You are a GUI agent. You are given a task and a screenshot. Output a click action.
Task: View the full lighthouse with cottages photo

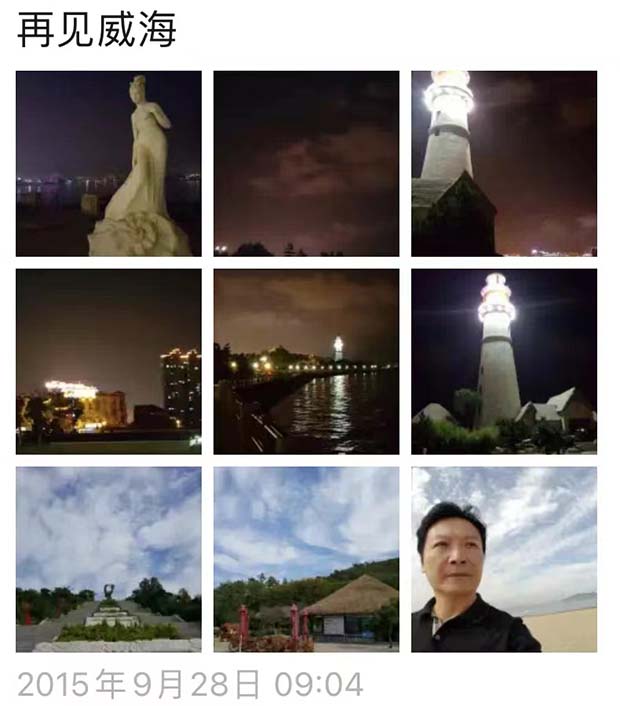(504, 361)
